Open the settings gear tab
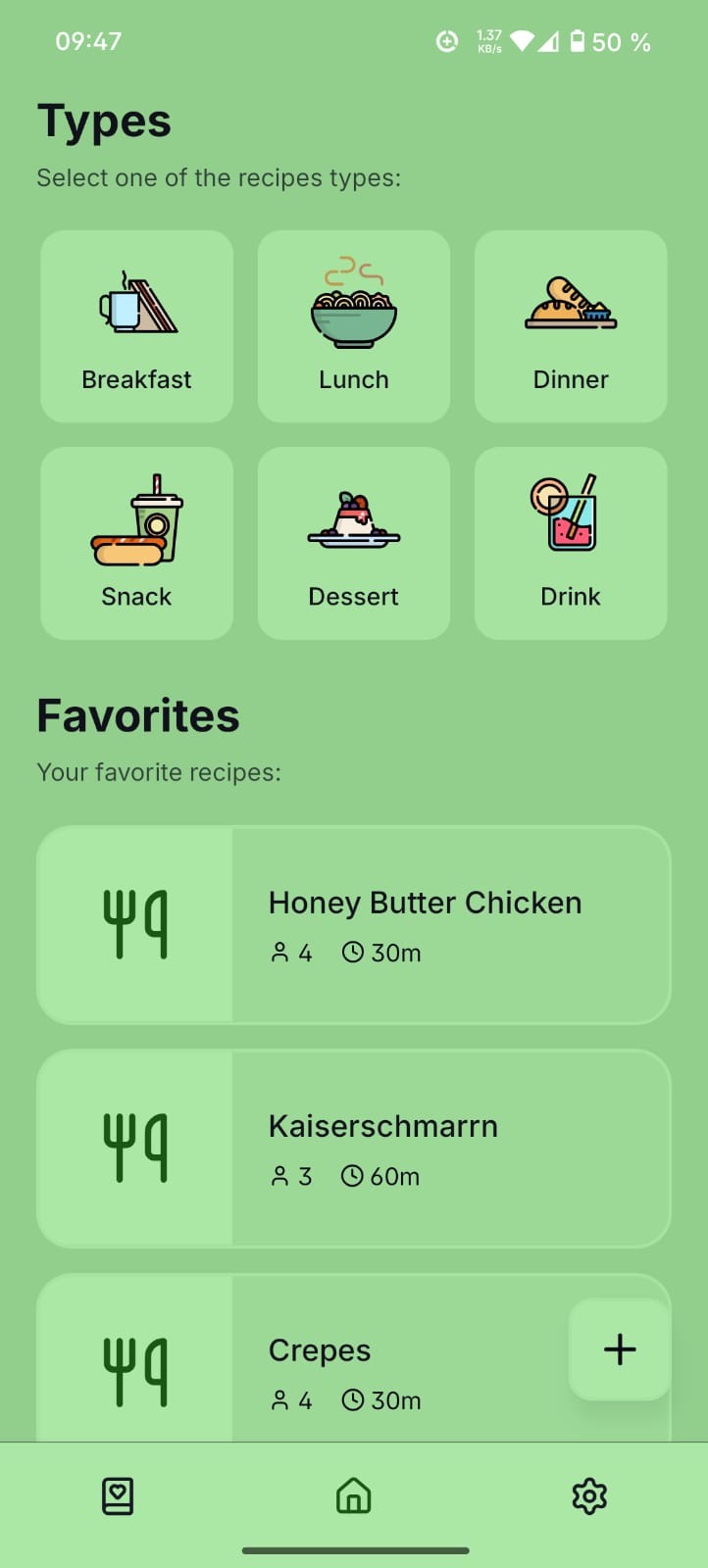This screenshot has height=1568, width=708. (x=589, y=1496)
